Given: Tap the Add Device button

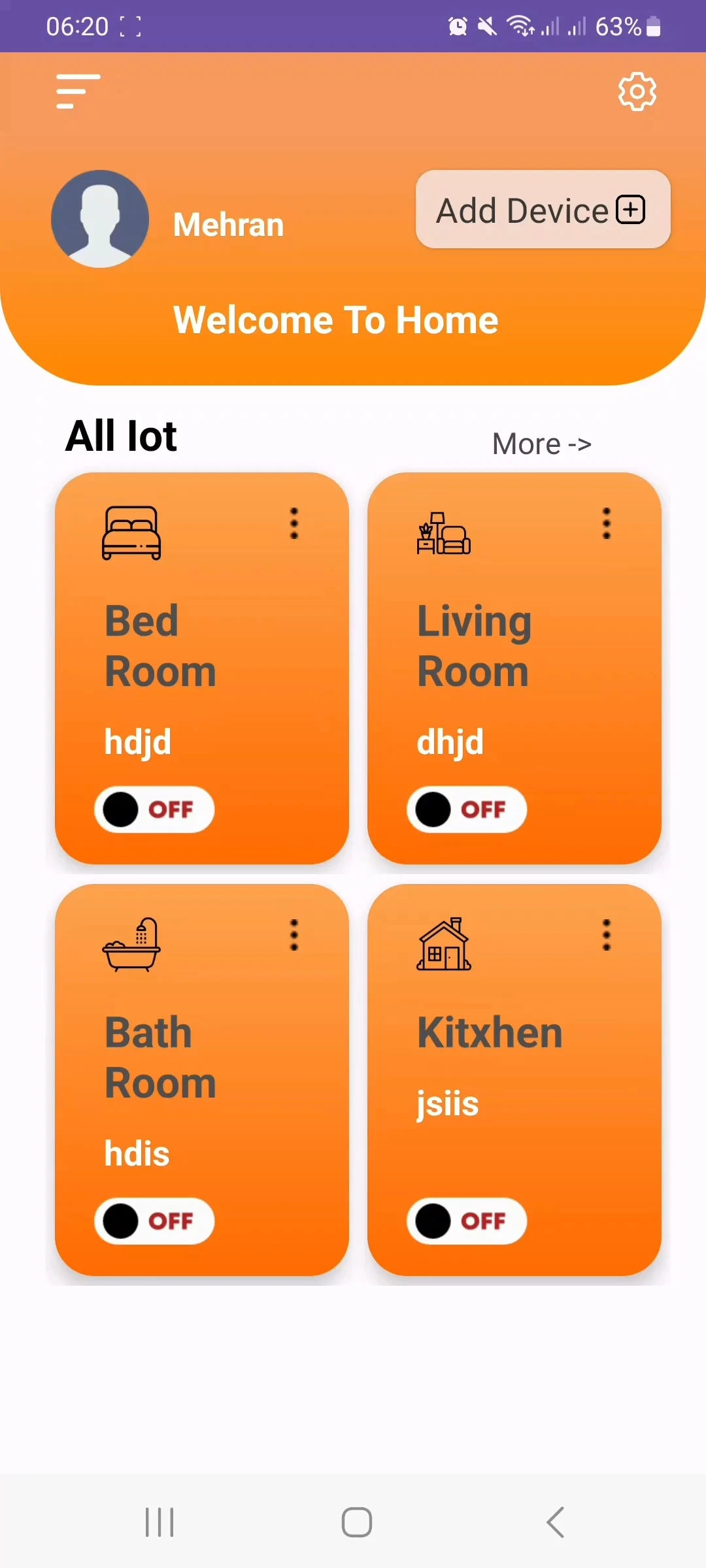Looking at the screenshot, I should coord(543,210).
